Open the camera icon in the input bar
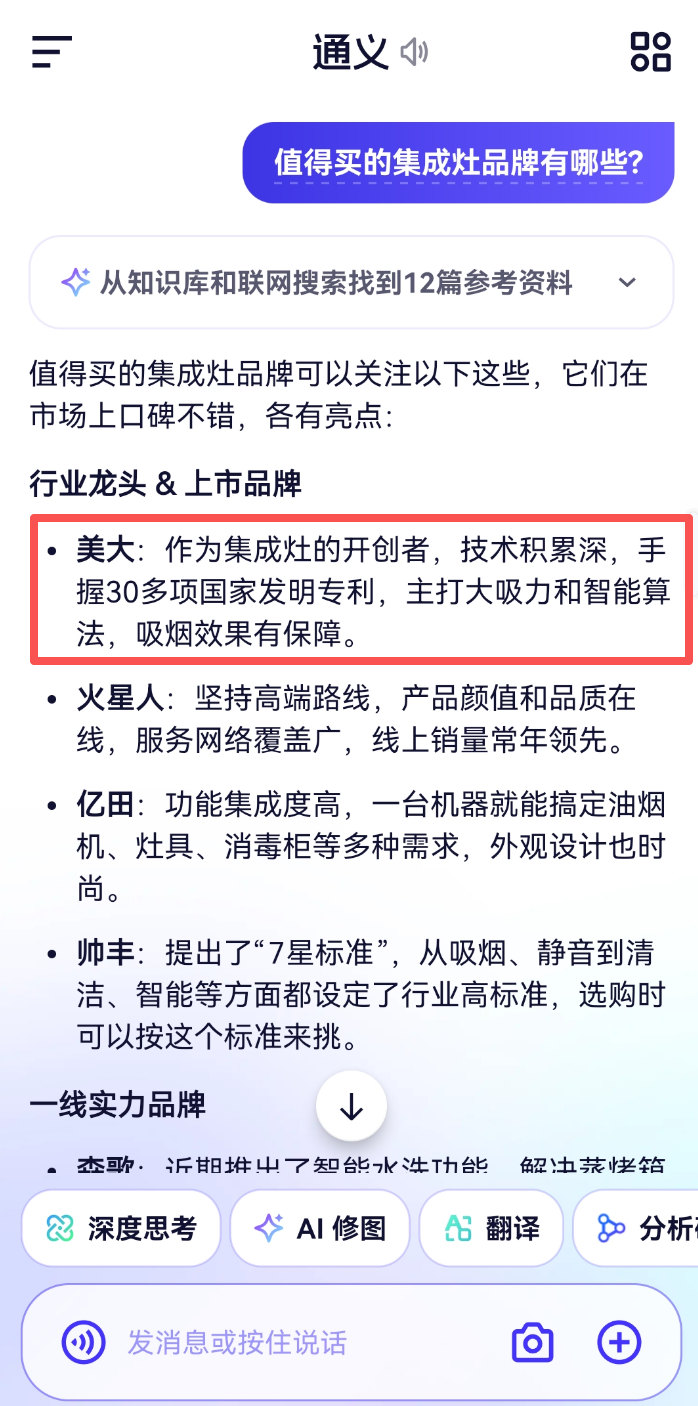This screenshot has height=1406, width=698. (532, 1342)
